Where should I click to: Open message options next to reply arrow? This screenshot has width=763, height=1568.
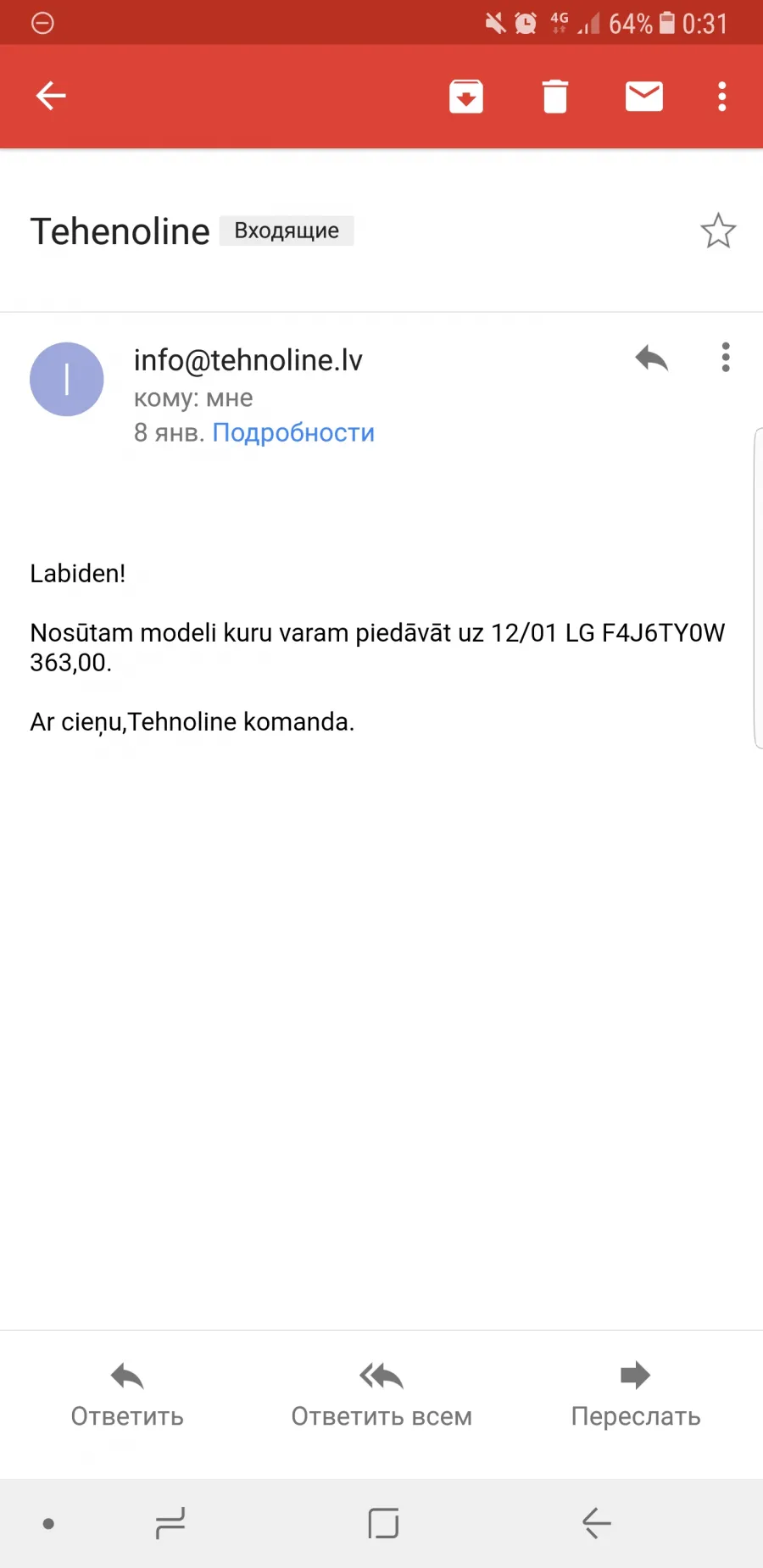[726, 358]
